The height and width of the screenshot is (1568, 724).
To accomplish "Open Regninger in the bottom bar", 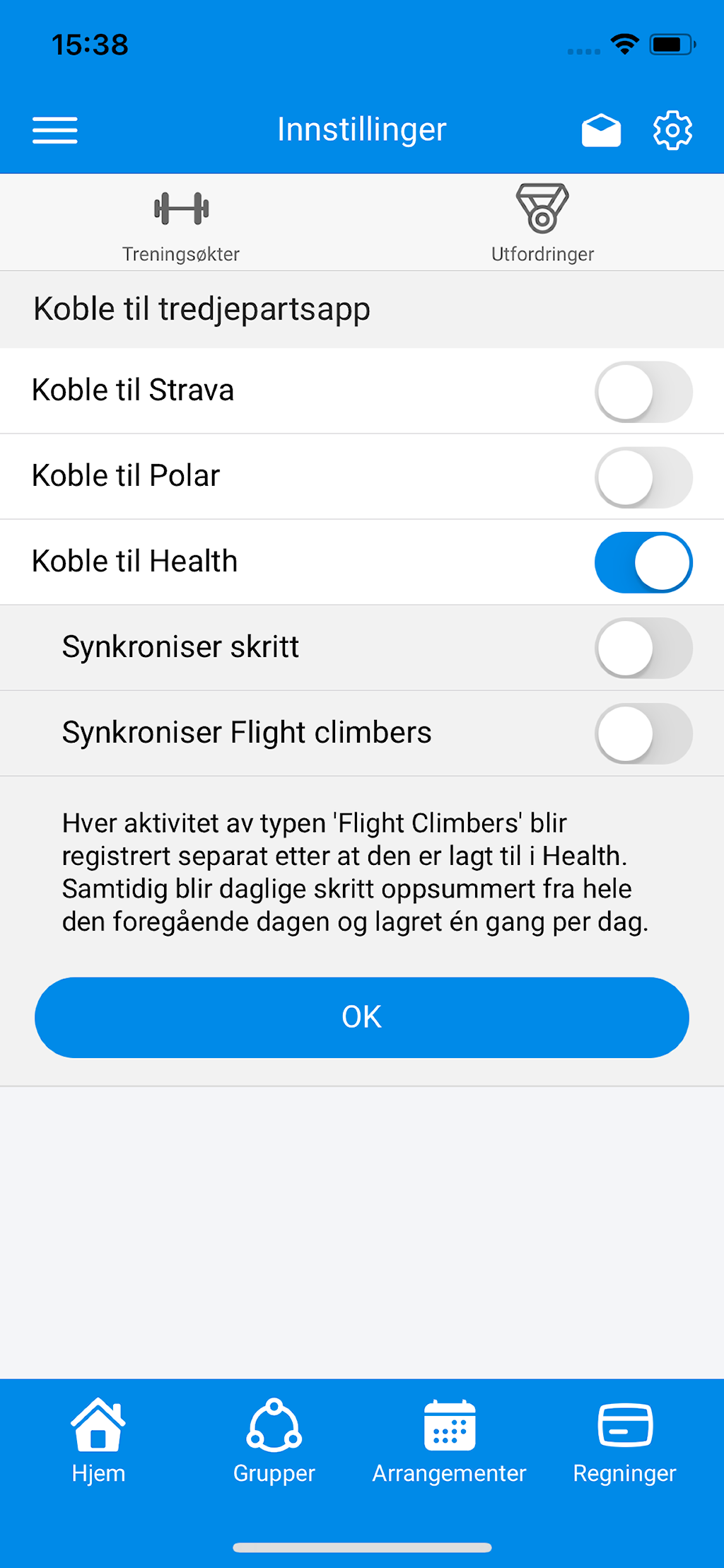I will (x=625, y=1441).
